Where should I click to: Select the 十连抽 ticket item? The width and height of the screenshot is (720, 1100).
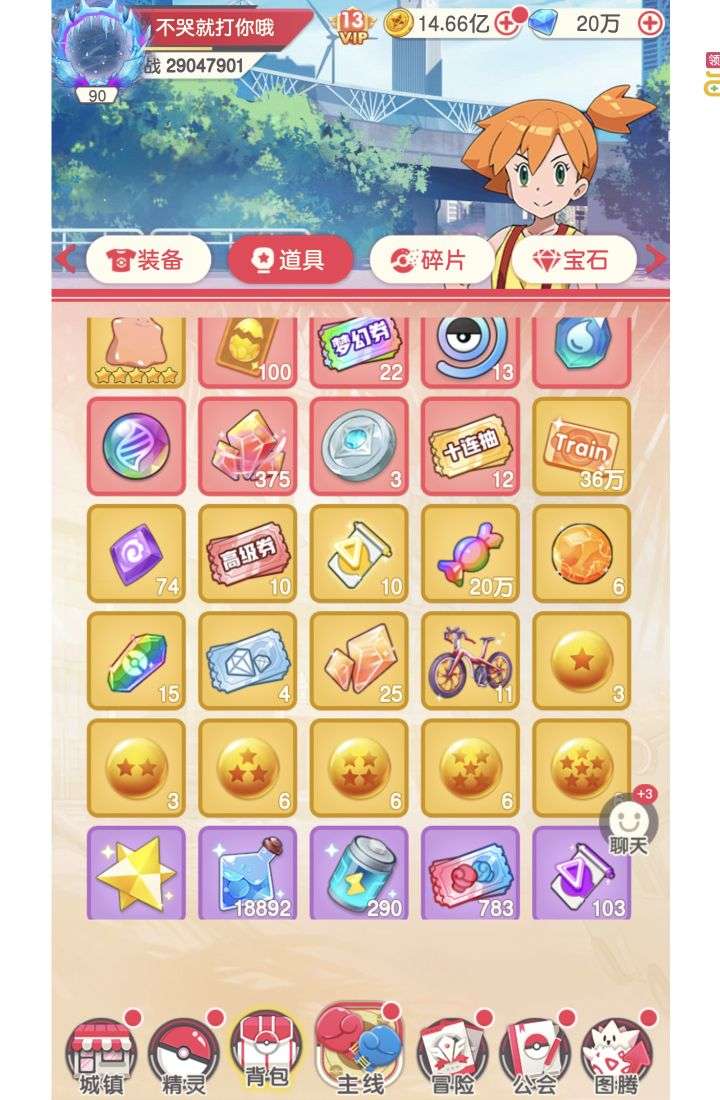pos(470,446)
